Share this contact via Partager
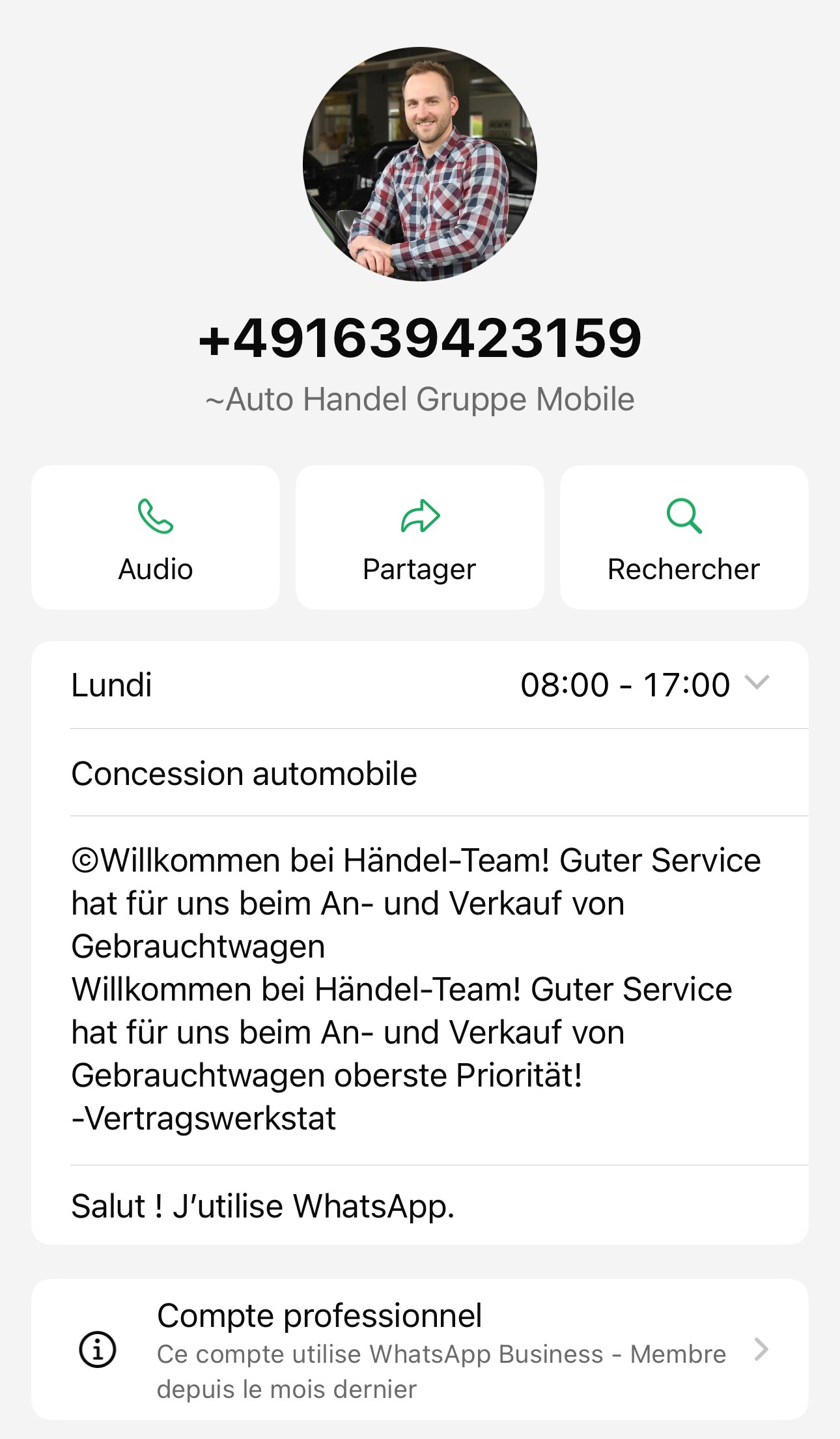This screenshot has height=1439, width=840. [x=420, y=537]
